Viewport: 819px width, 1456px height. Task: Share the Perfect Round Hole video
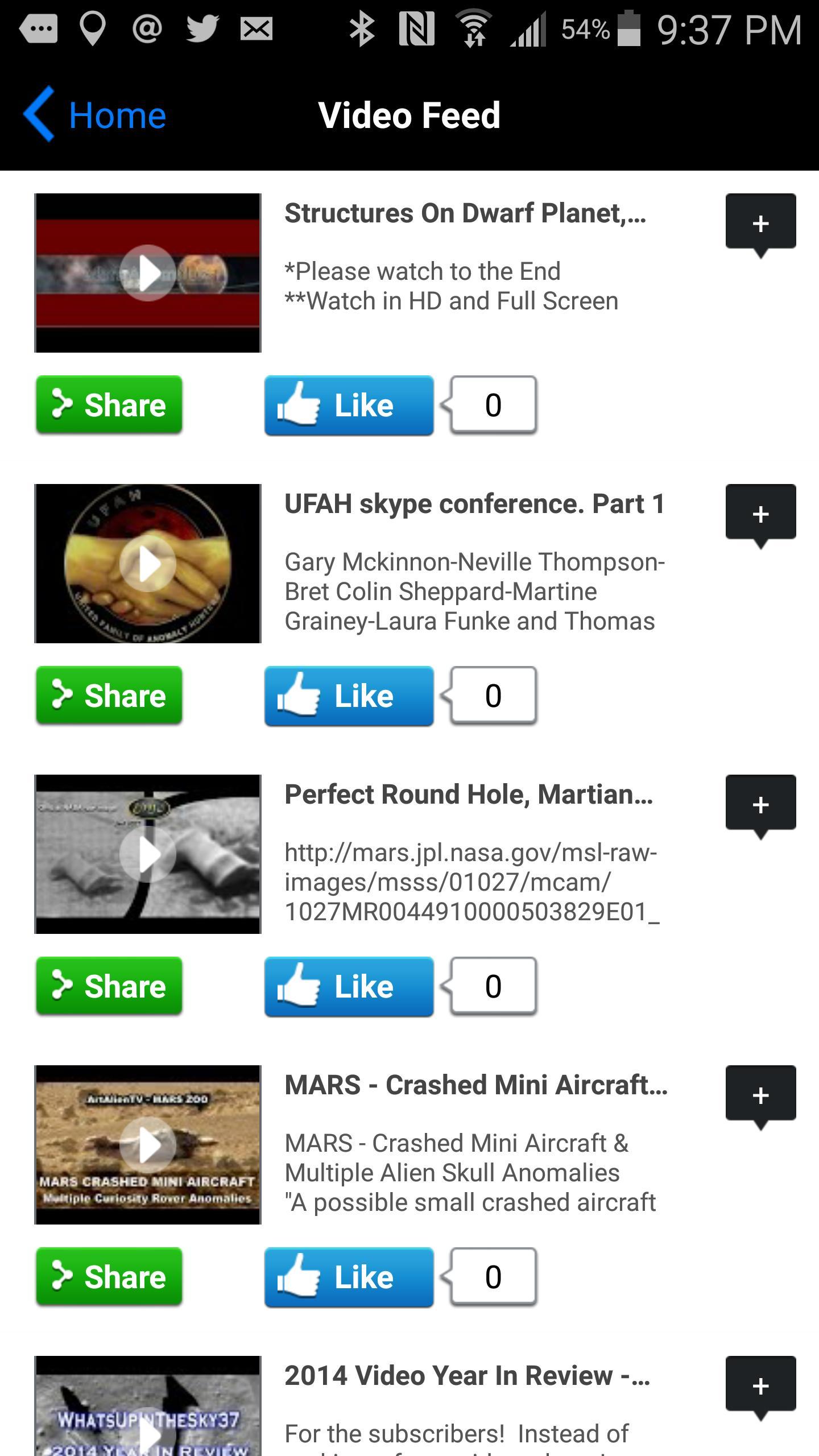pyautogui.click(x=109, y=986)
